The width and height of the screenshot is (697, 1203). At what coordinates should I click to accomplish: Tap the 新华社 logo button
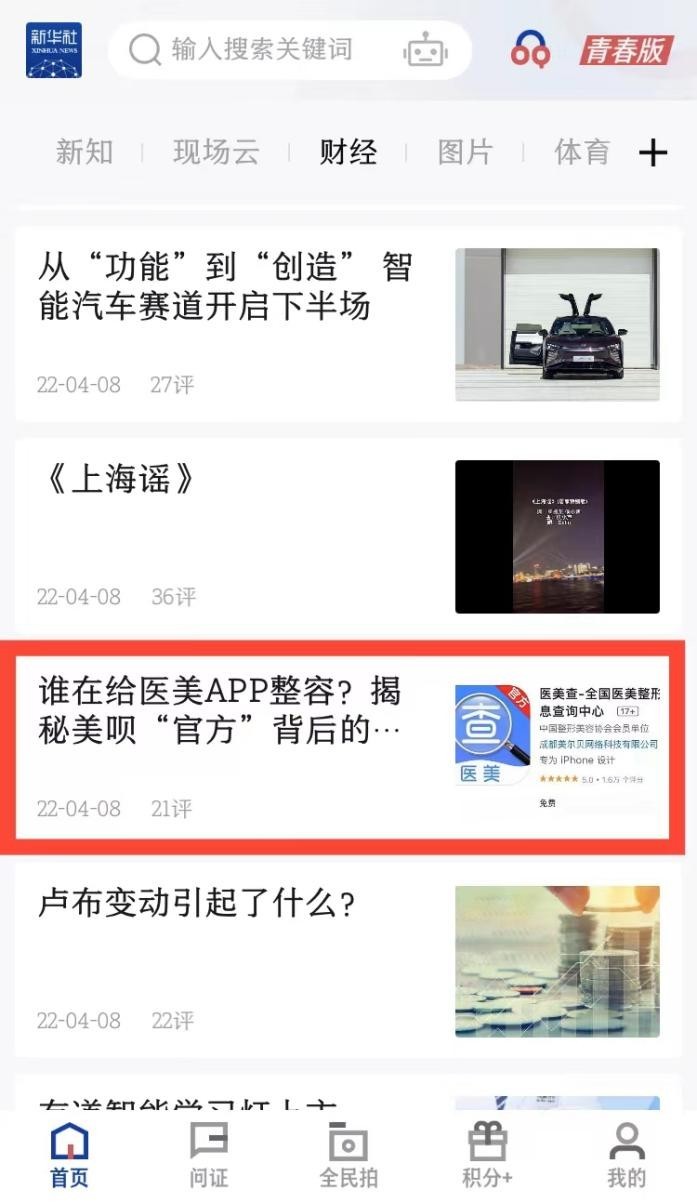(x=54, y=50)
